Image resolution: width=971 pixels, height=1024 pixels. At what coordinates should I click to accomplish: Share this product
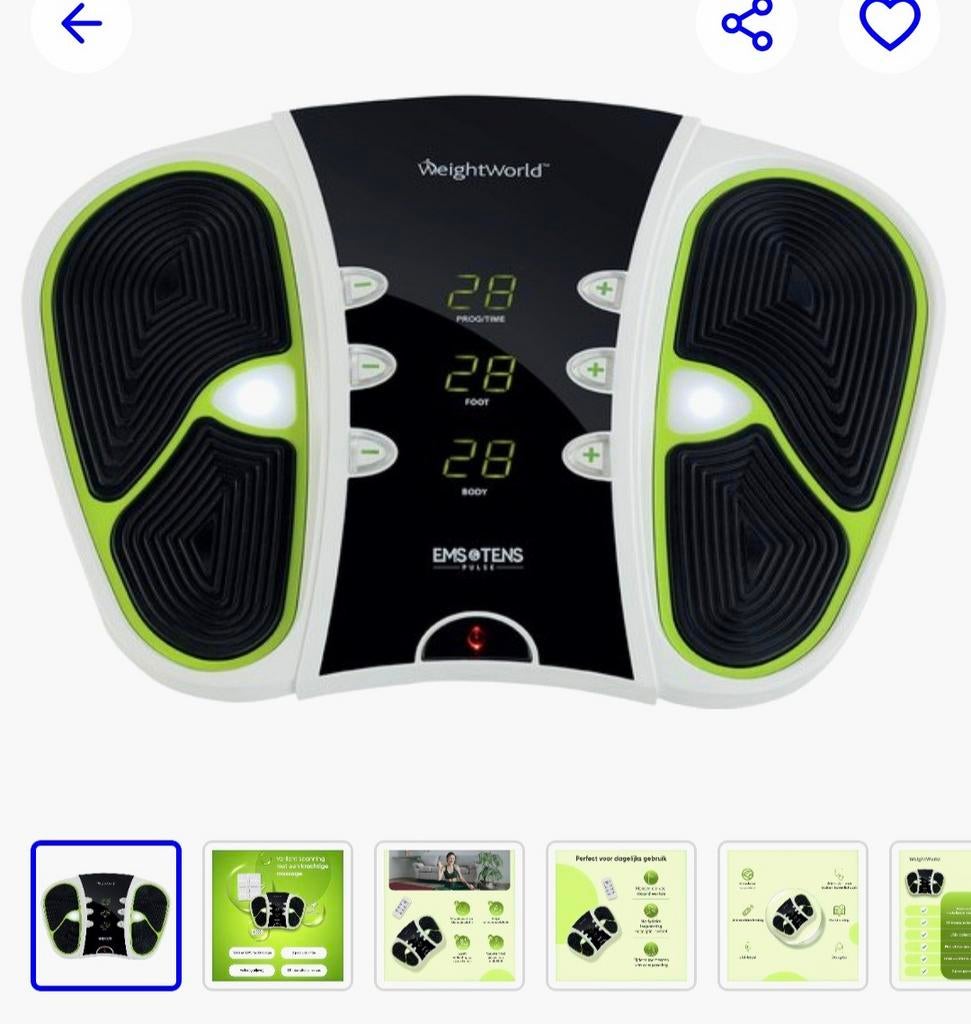[747, 24]
